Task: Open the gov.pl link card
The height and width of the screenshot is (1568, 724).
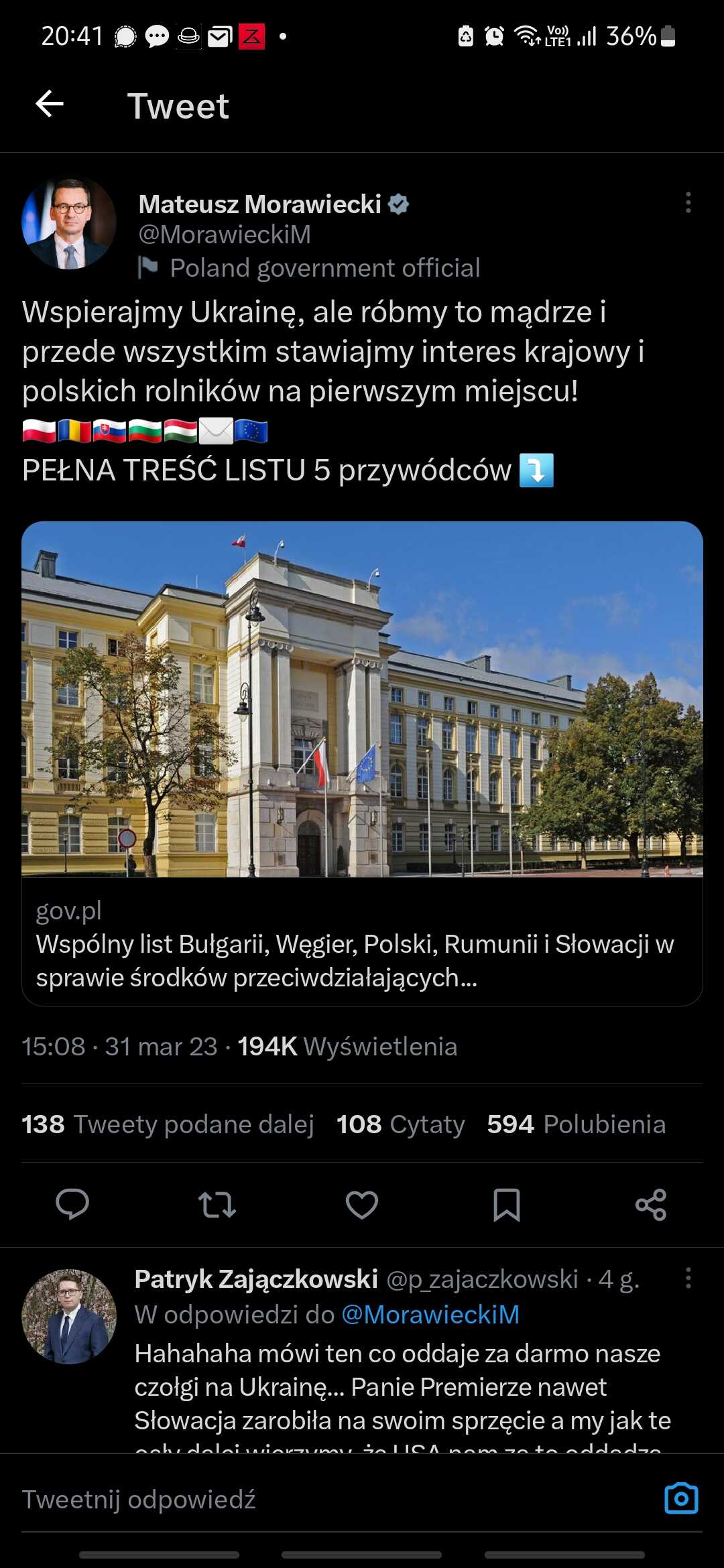Action: tap(362, 763)
